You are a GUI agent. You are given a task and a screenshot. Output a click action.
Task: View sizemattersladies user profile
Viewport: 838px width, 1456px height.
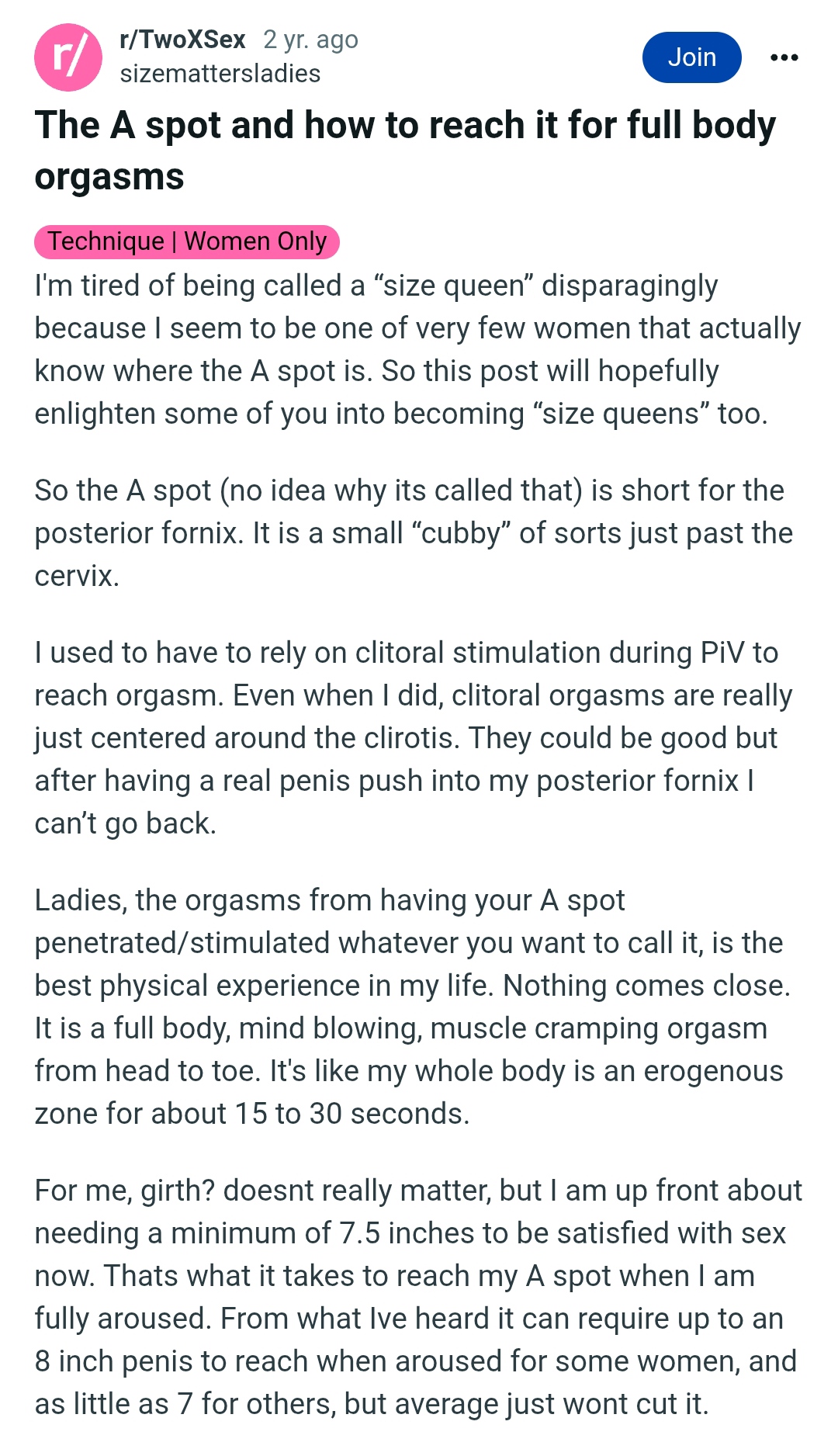coord(220,74)
